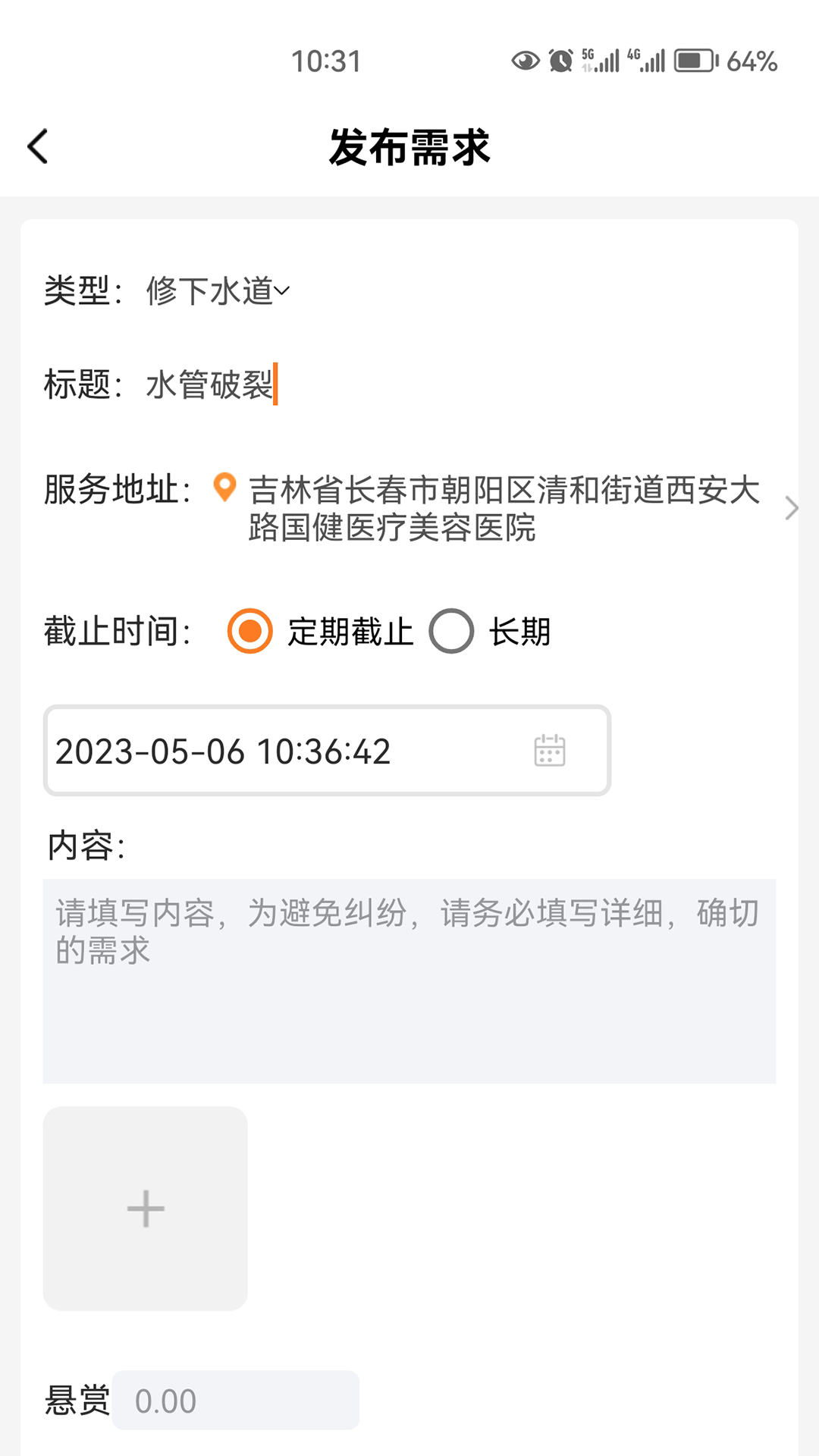Tap the 10:31 clock in status bar

(x=326, y=61)
